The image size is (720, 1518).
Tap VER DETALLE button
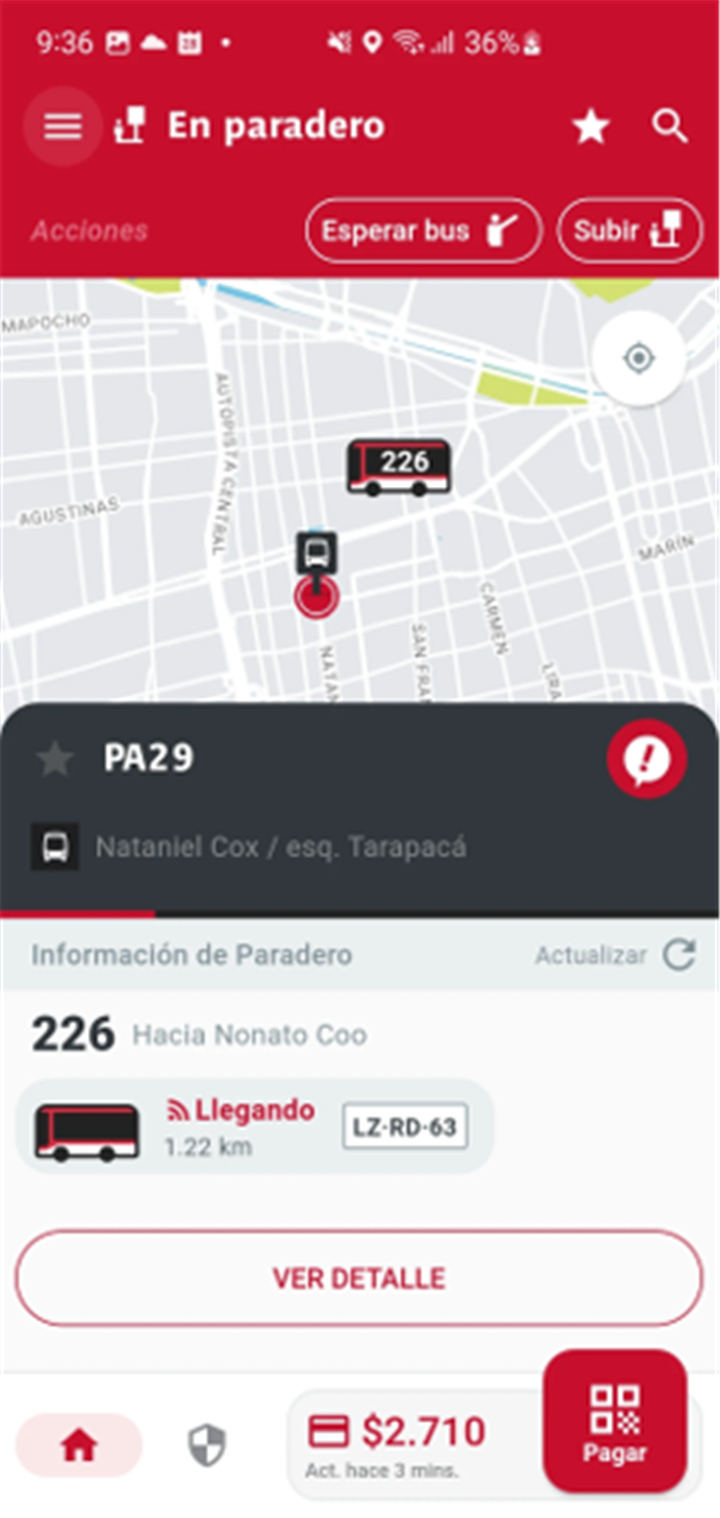pos(359,1278)
